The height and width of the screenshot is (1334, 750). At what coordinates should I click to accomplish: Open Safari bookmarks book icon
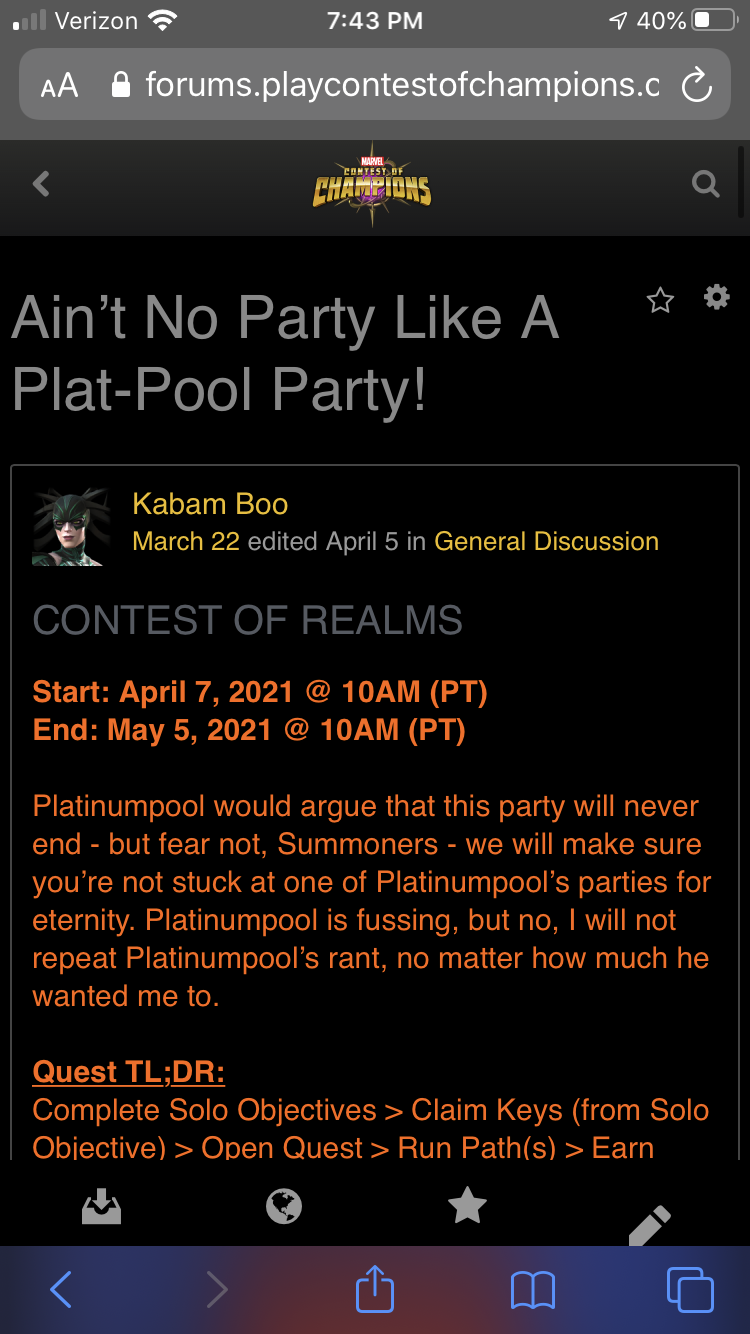532,1290
